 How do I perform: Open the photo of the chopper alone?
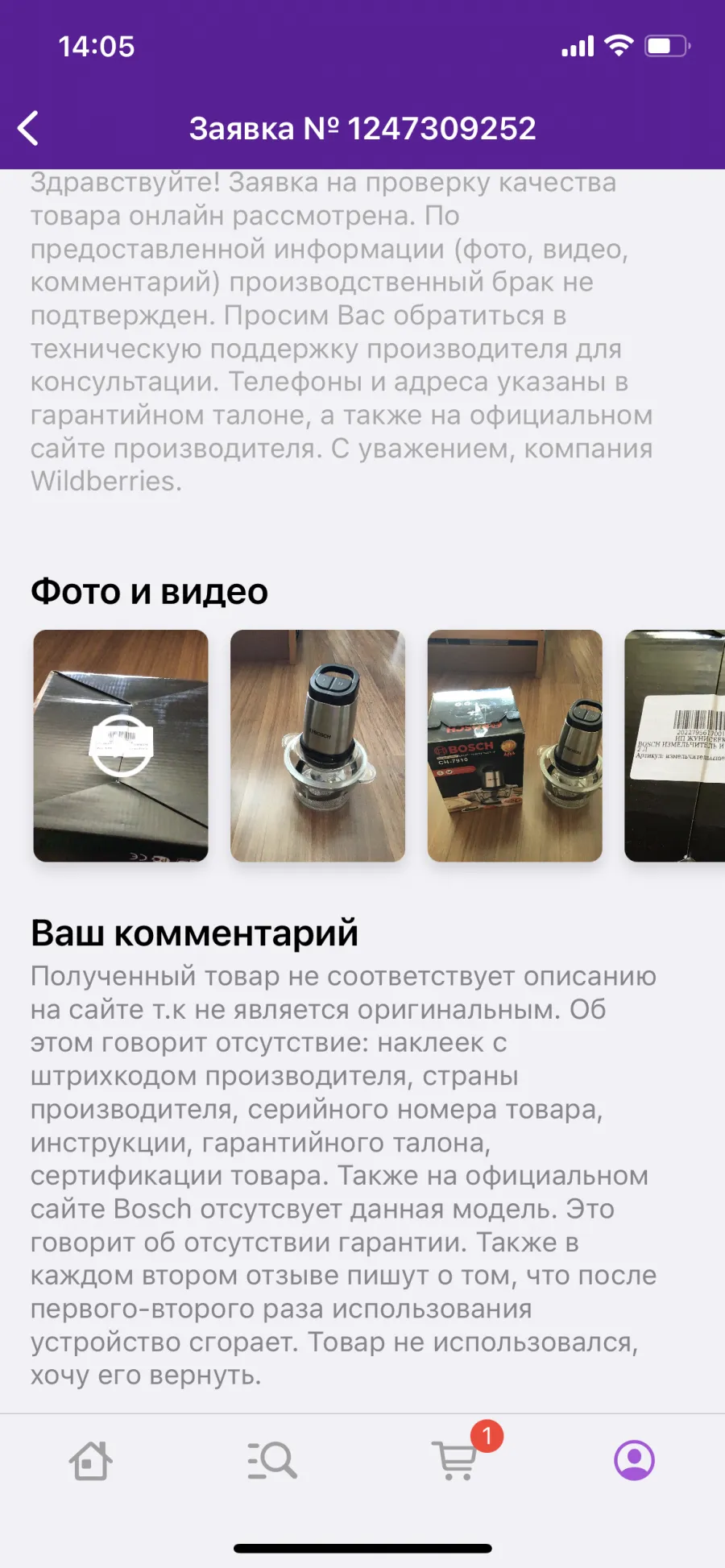(x=317, y=746)
